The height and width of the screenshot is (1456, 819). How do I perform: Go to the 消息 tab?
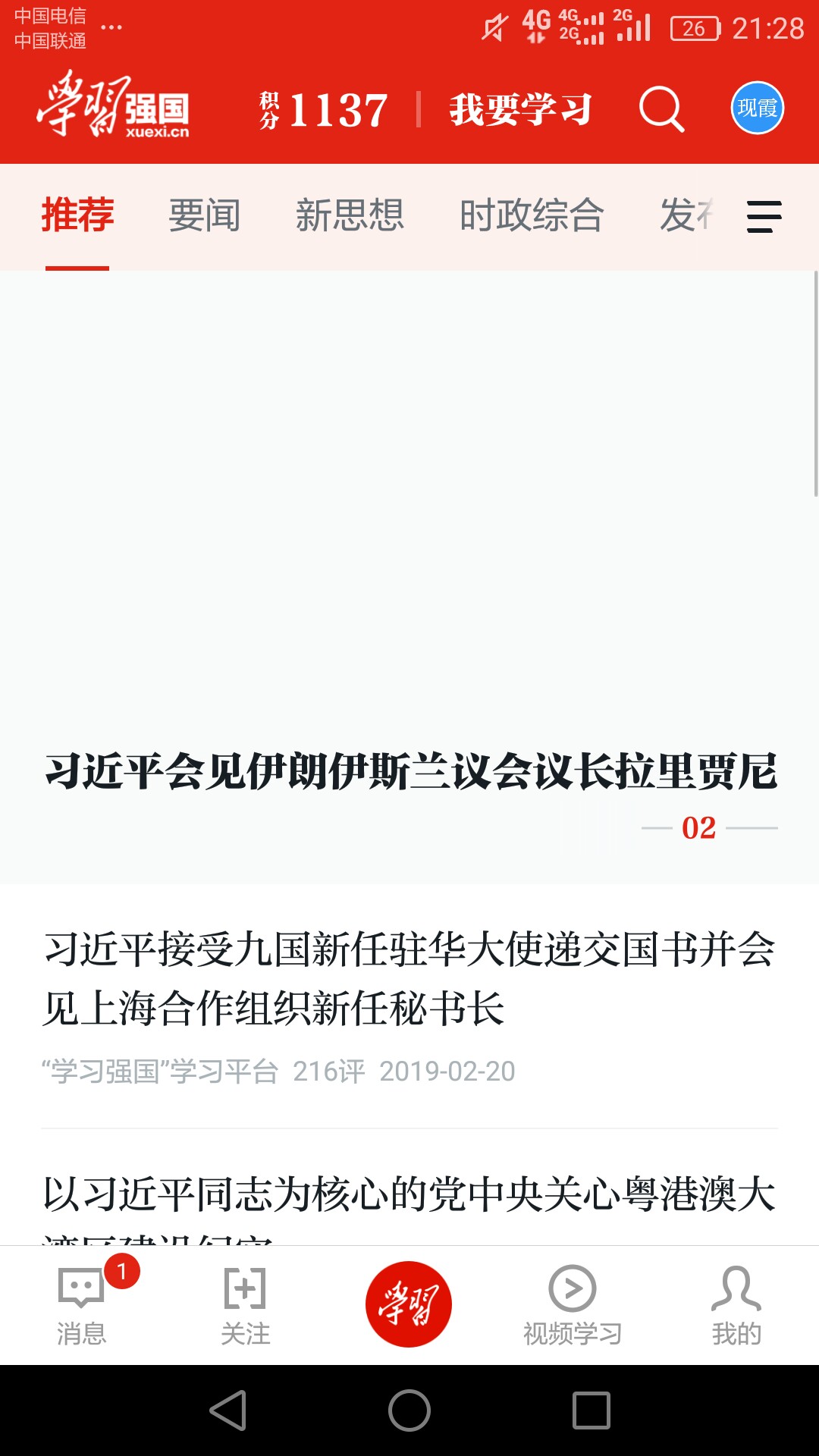click(82, 1306)
